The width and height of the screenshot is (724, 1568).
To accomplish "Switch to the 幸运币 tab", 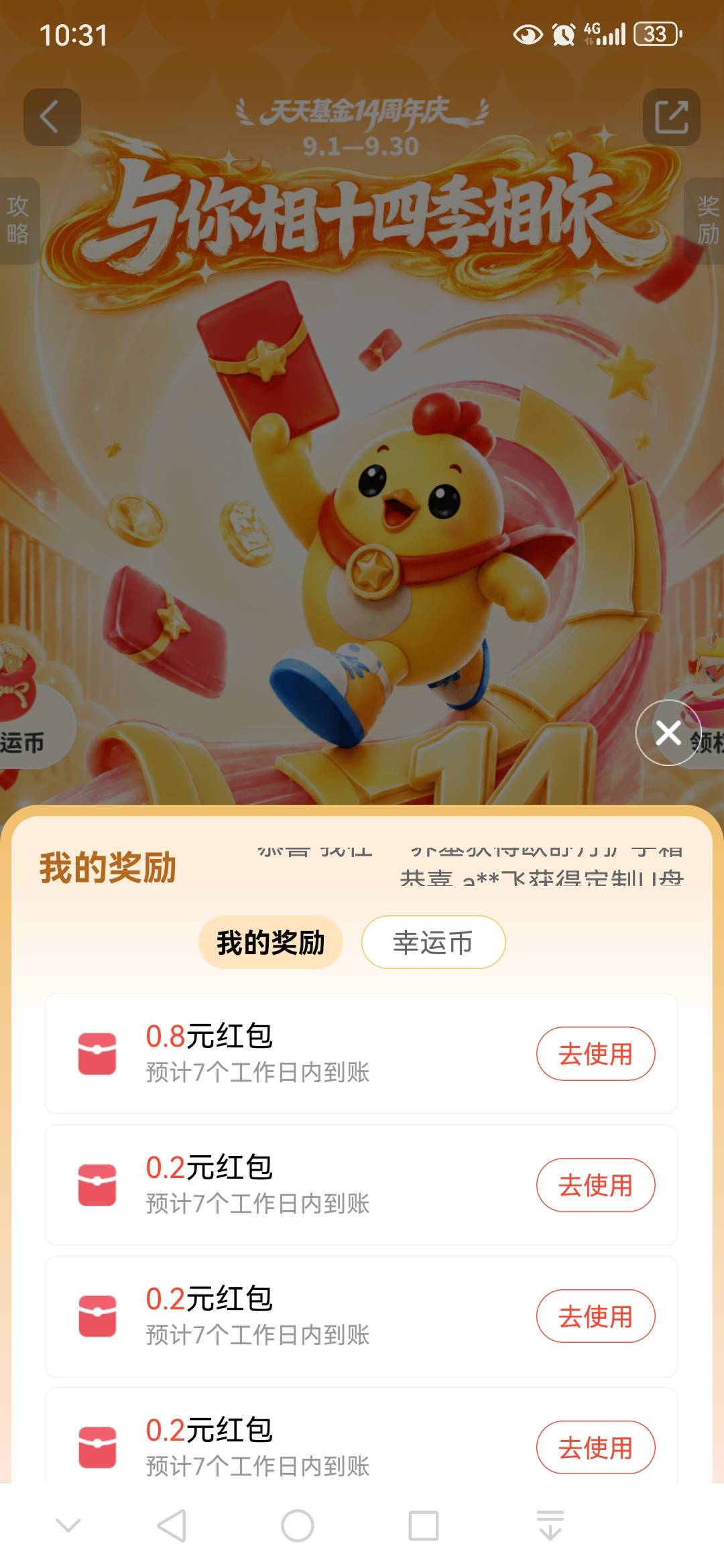I will [x=433, y=942].
